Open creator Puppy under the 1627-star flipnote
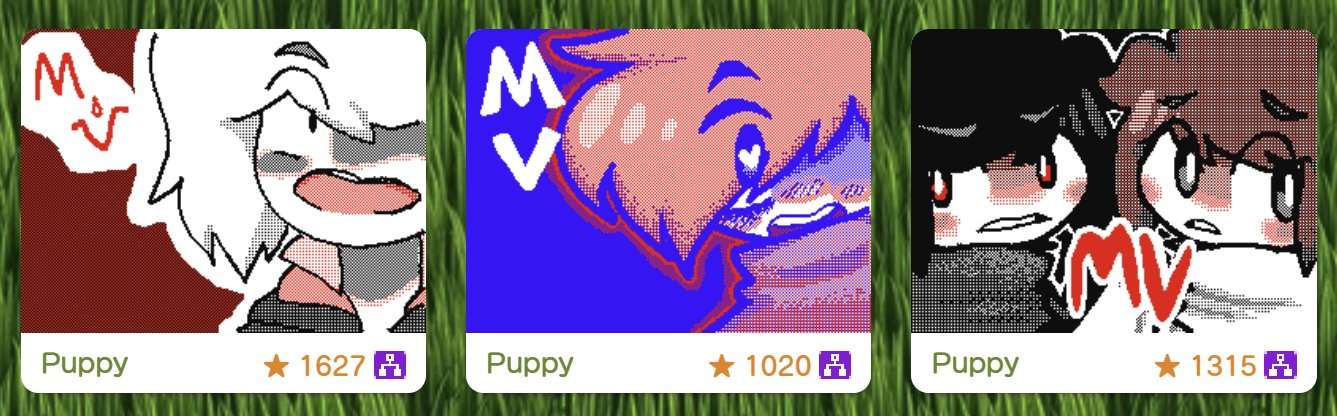Image resolution: width=1337 pixels, height=416 pixels. 84,364
